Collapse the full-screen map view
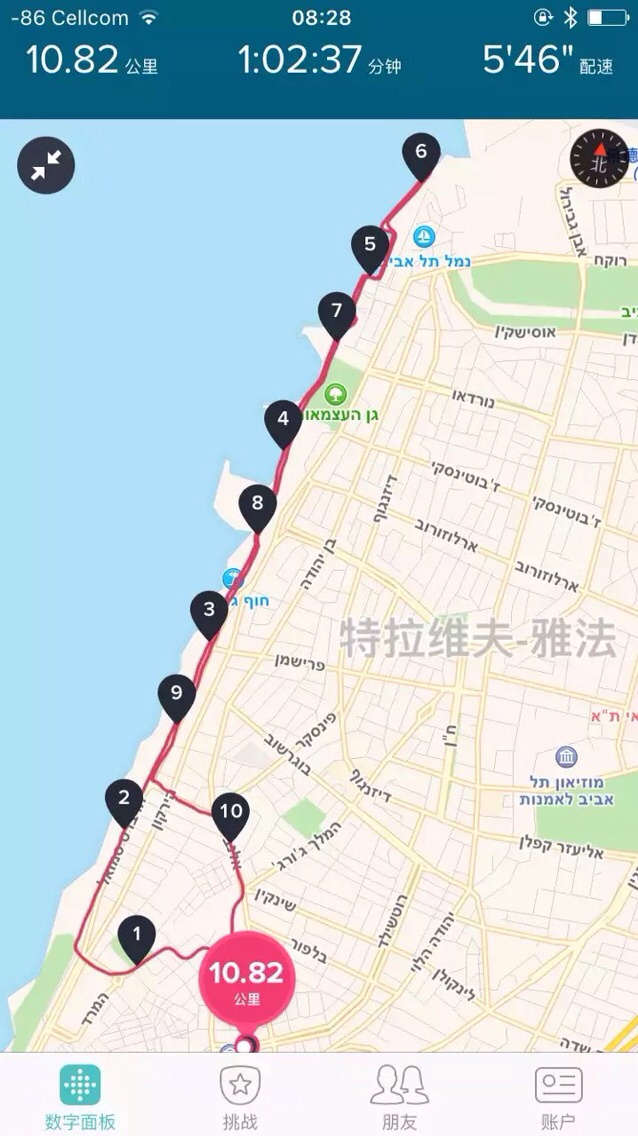Screen dimensions: 638x1136 [46, 166]
